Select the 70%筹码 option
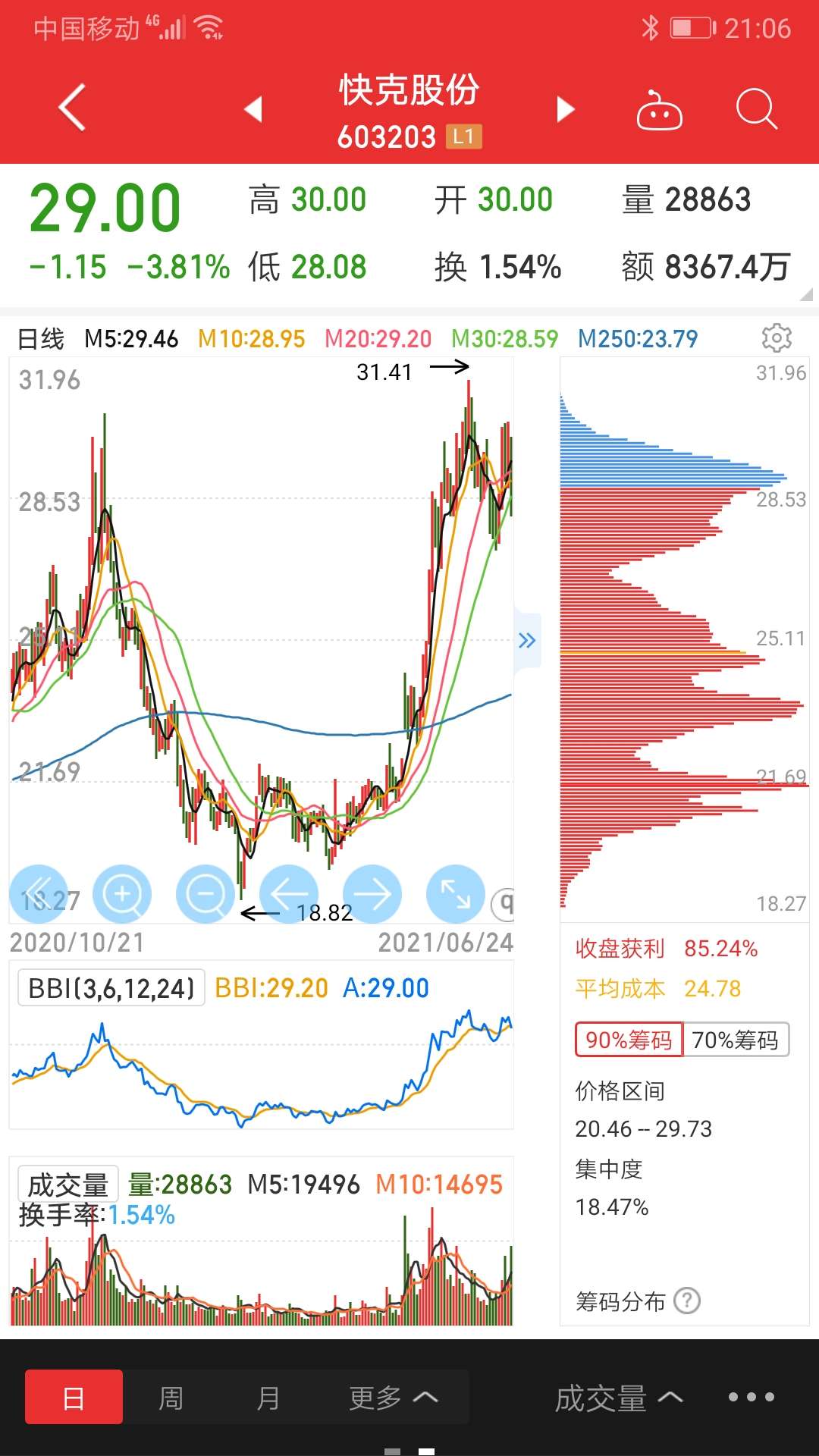819x1456 pixels. pos(736,1040)
